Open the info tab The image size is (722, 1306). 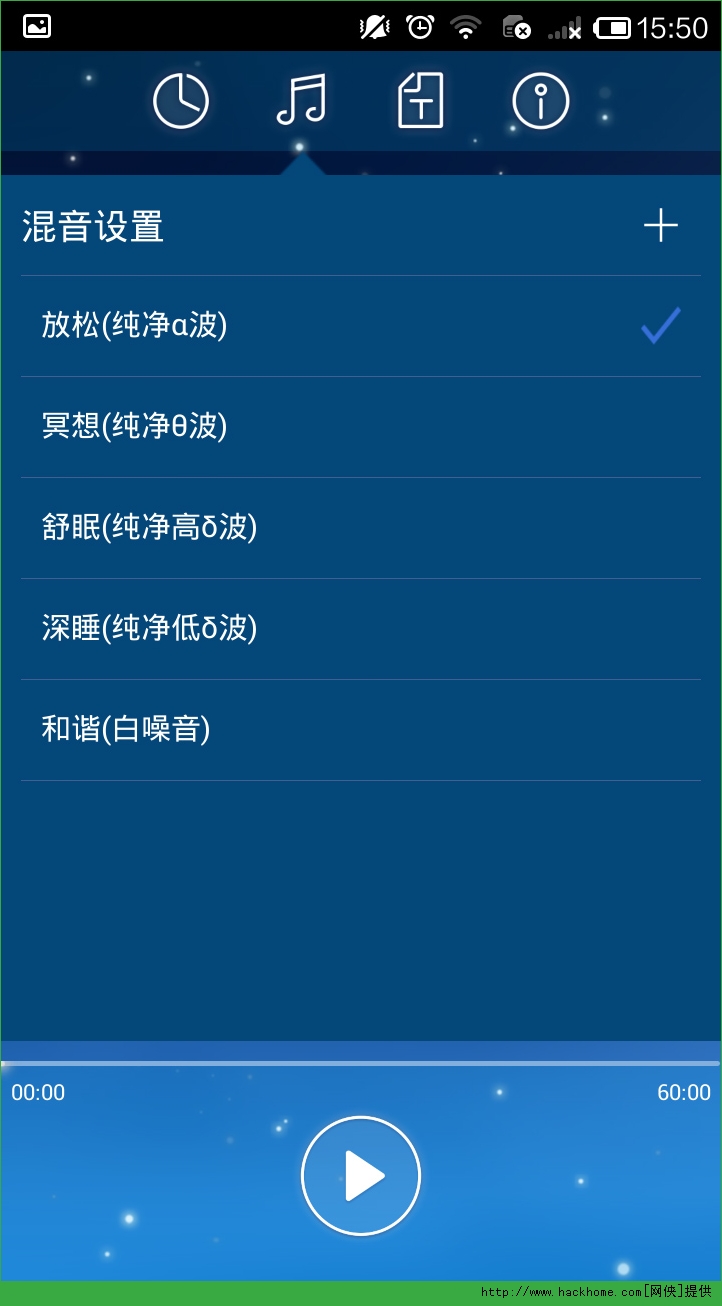pos(540,101)
